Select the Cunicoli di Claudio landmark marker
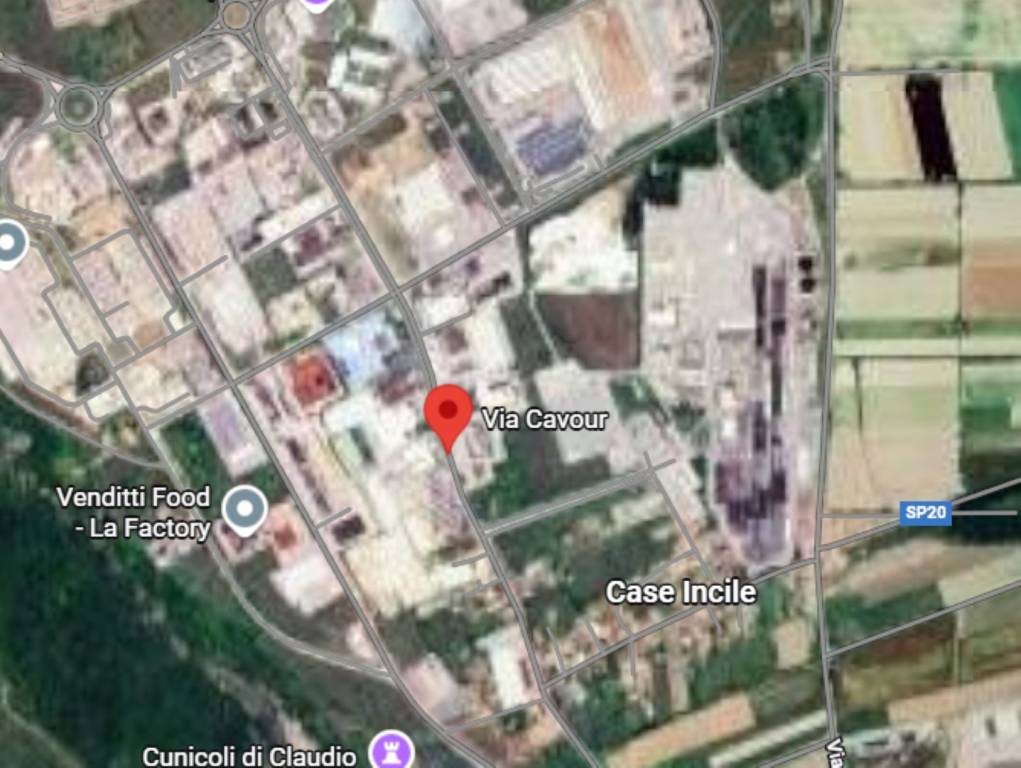 387,751
